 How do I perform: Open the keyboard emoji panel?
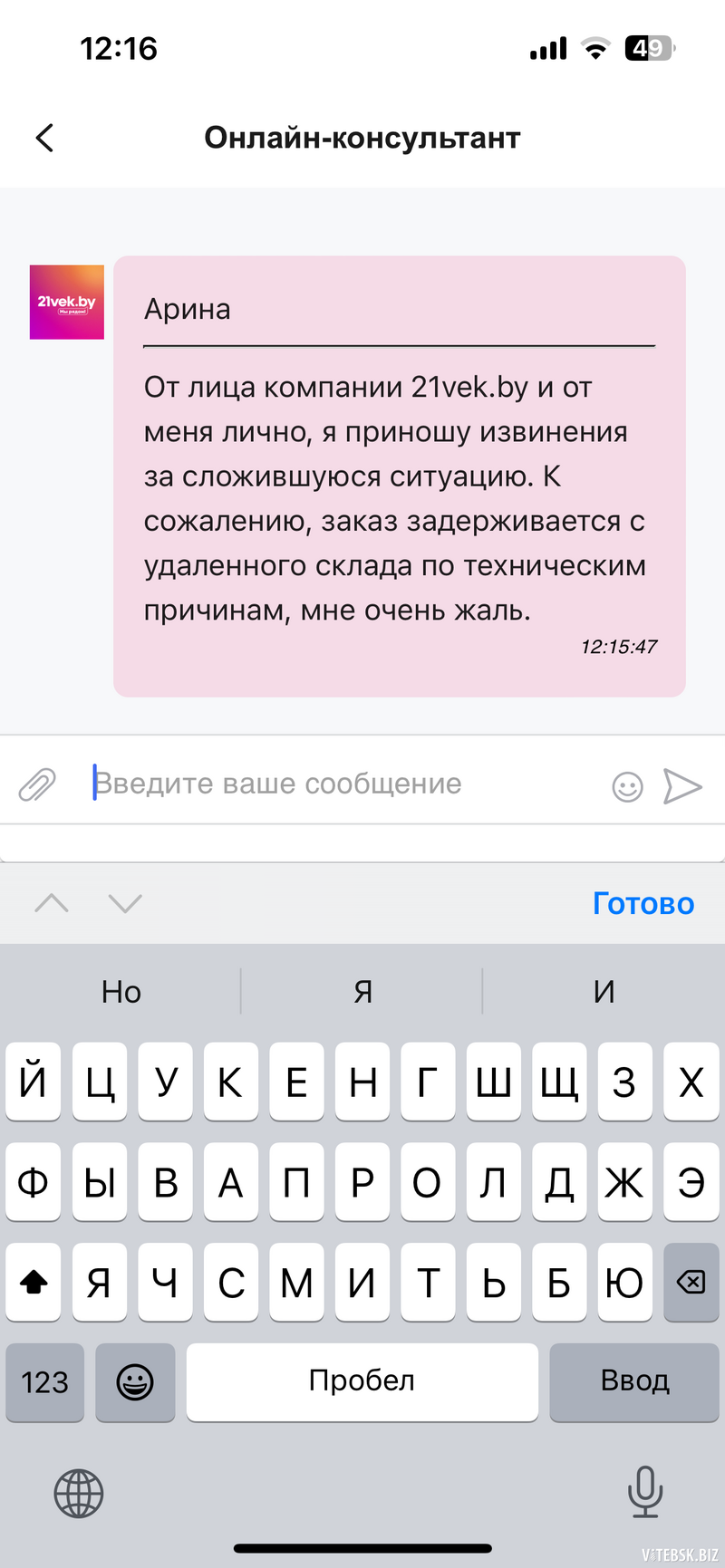[135, 1381]
